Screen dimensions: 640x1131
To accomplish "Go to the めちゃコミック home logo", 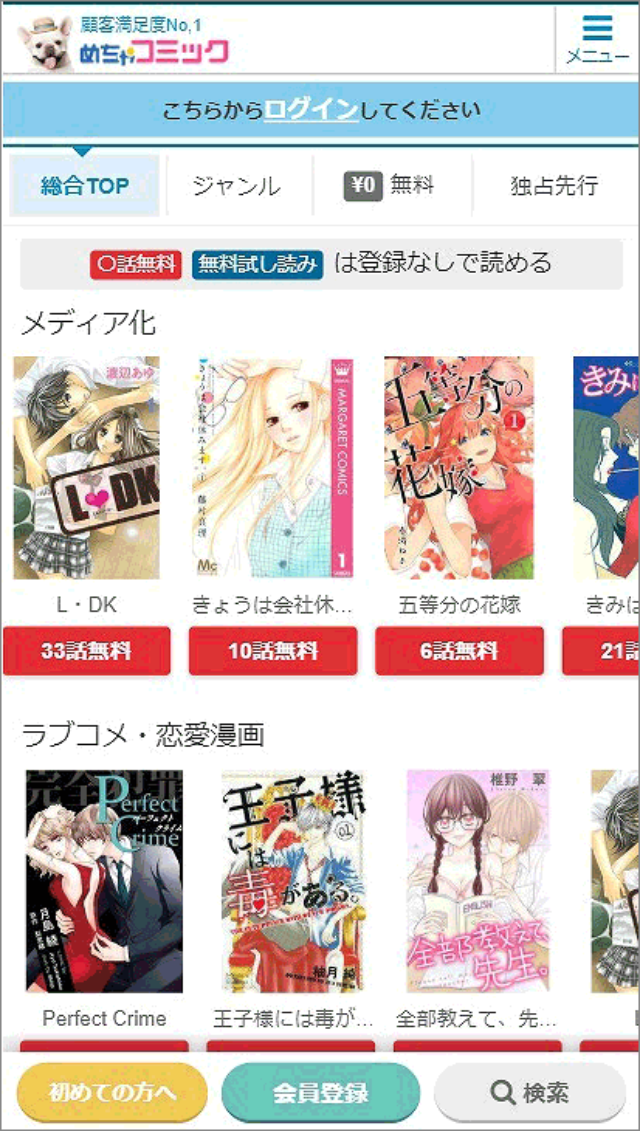I will click(x=125, y=42).
